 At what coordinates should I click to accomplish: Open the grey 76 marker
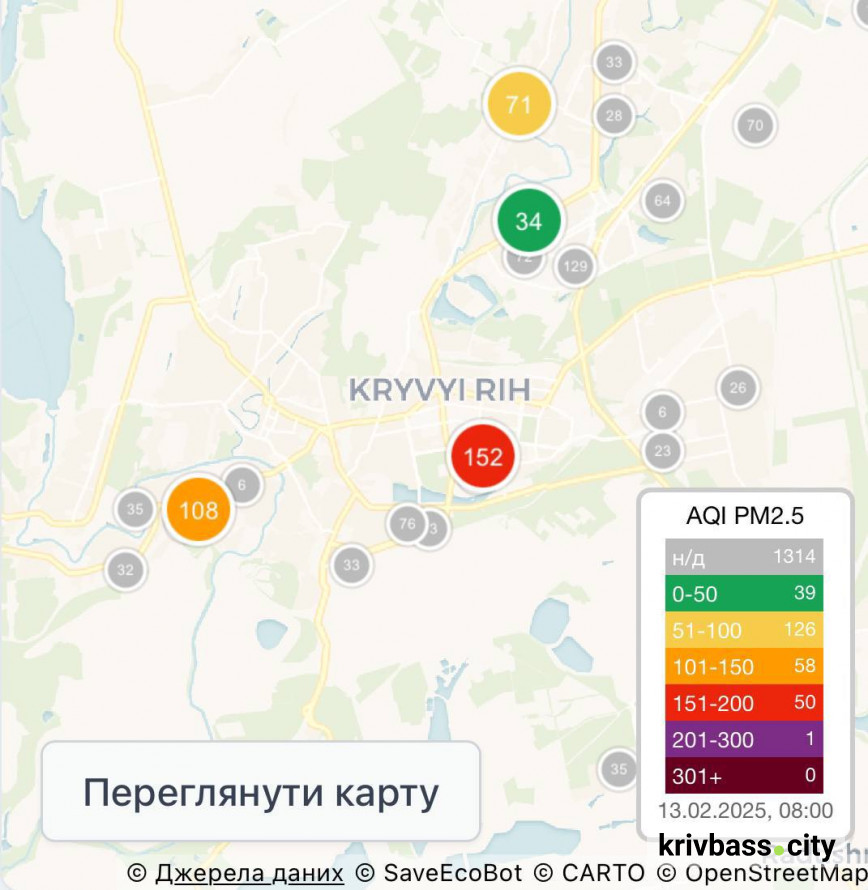(x=406, y=523)
